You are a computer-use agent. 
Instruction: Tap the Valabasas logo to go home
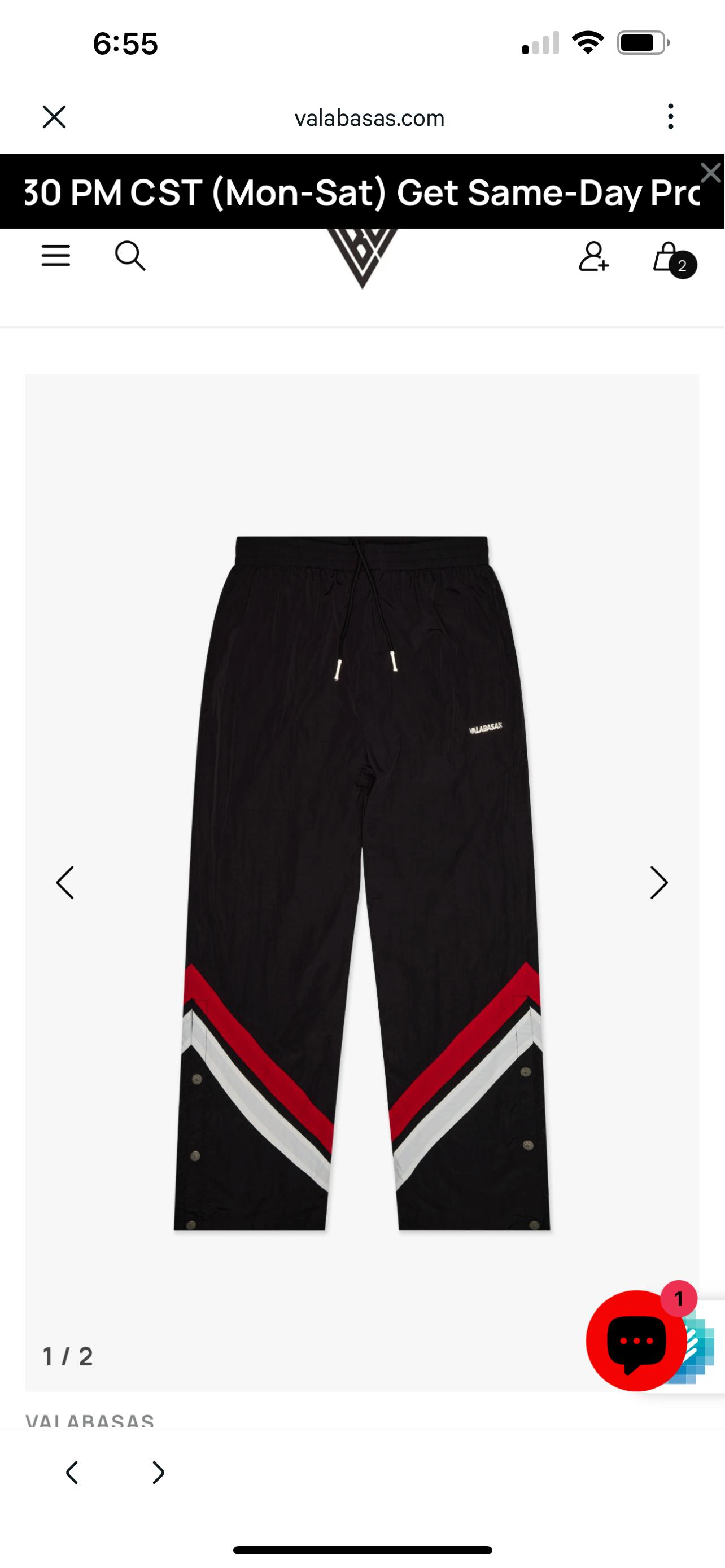362,257
